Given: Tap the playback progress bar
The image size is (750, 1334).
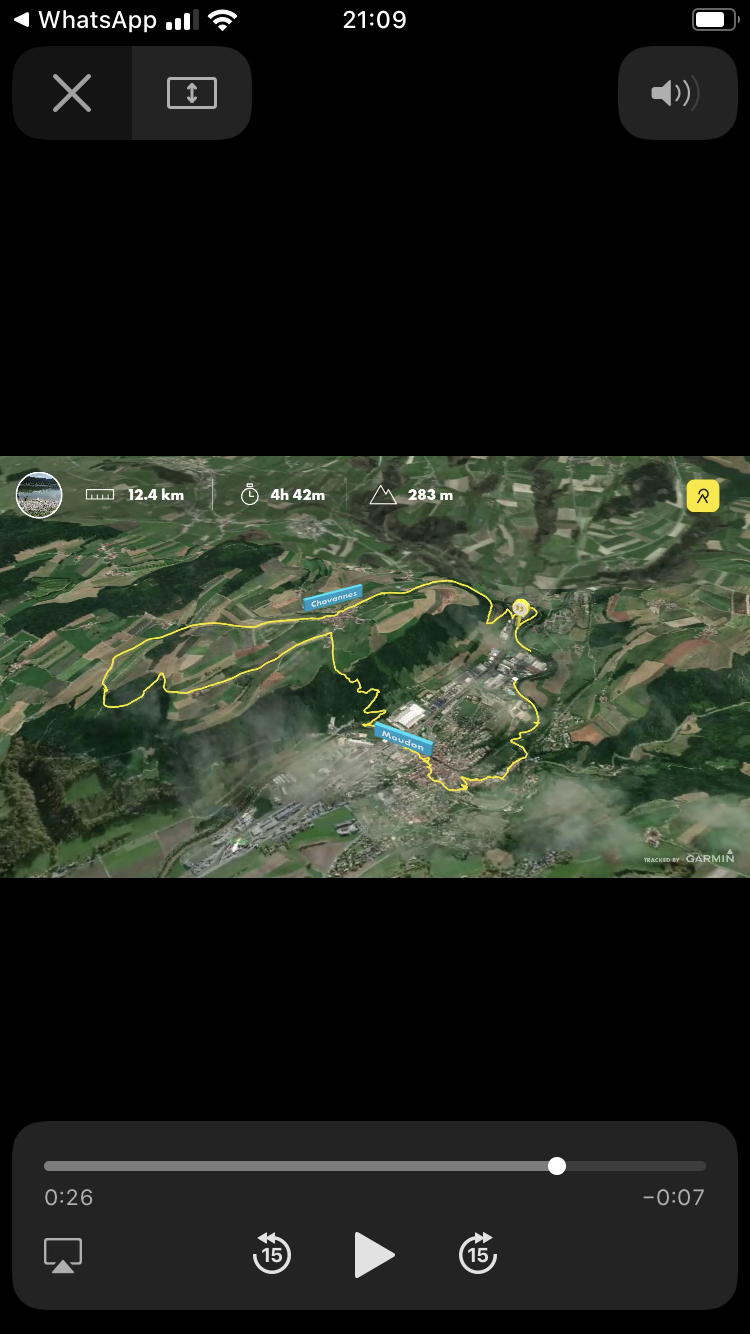Looking at the screenshot, I should [x=375, y=1166].
